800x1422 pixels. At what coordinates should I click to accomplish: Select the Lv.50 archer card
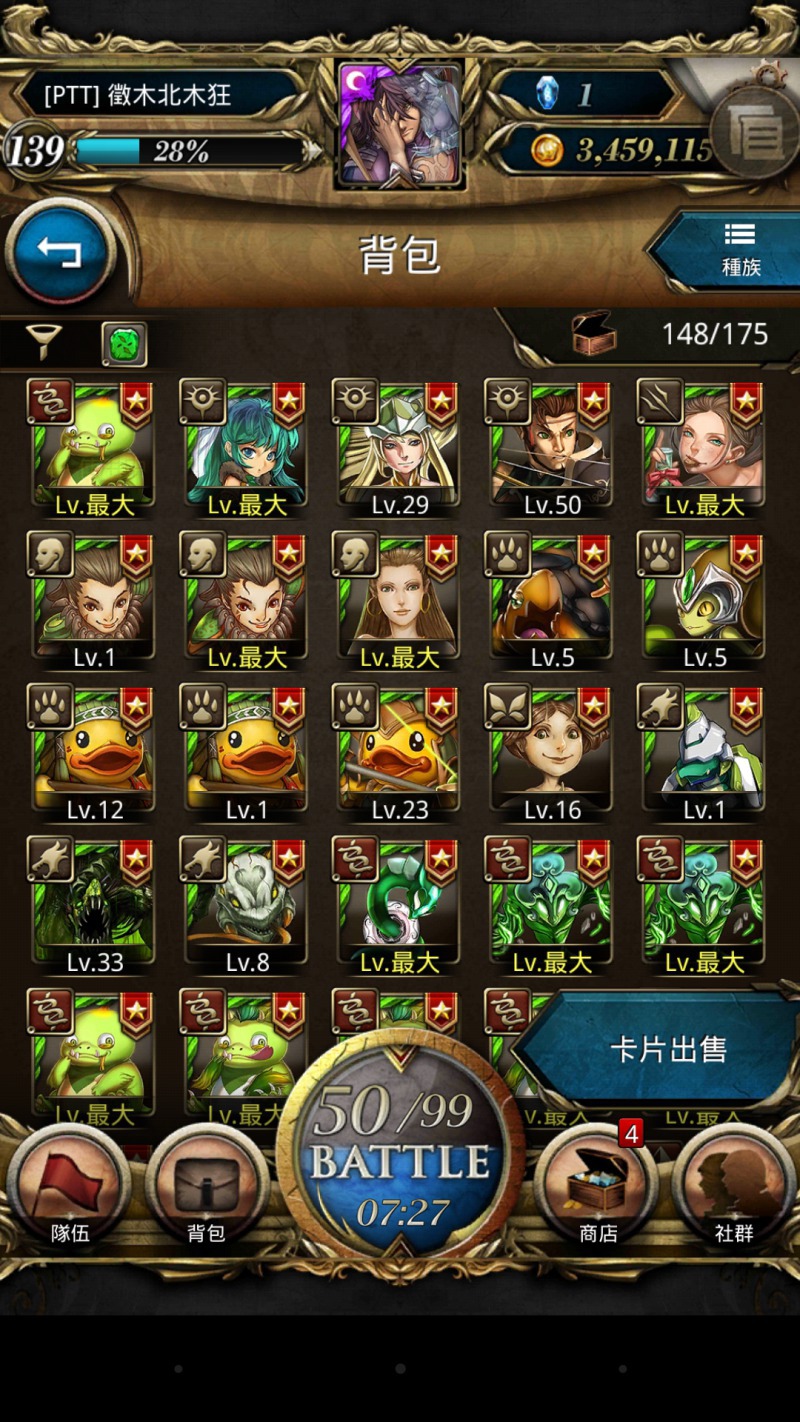pyautogui.click(x=552, y=448)
